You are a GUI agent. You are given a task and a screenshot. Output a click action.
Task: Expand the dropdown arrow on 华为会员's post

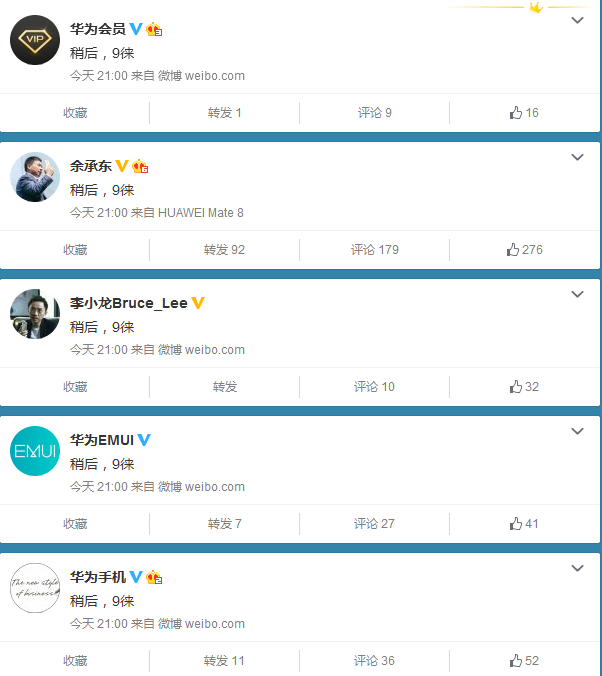[577, 21]
